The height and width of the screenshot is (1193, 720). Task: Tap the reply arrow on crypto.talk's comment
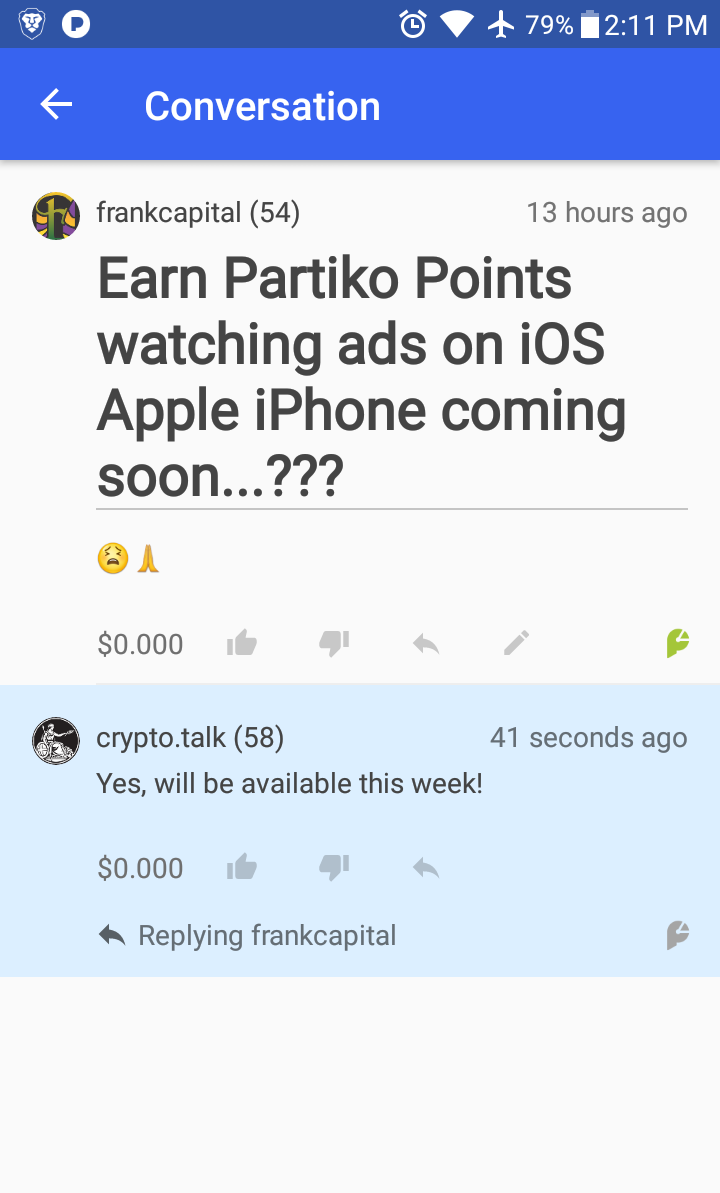click(425, 868)
